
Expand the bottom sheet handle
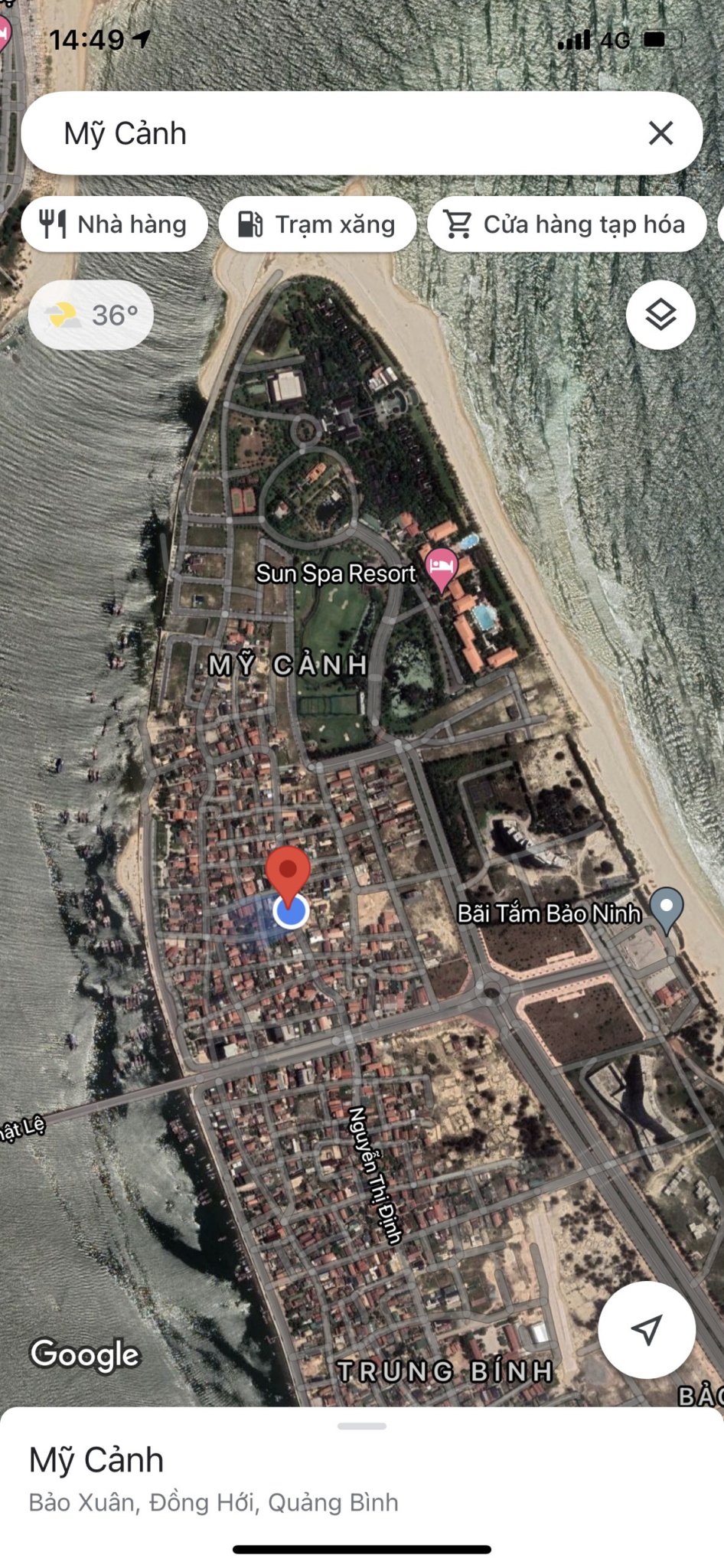362,1426
